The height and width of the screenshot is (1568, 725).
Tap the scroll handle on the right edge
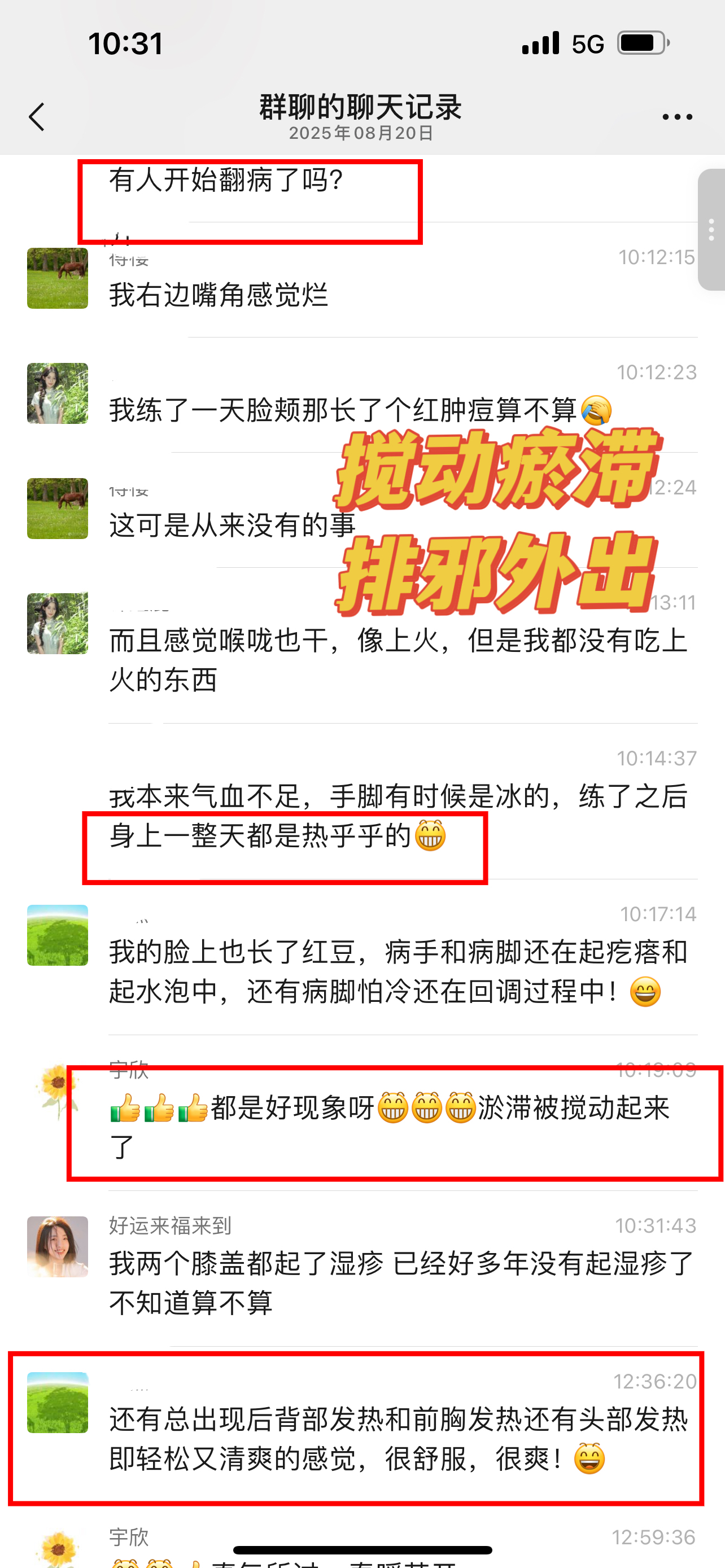pos(711,230)
